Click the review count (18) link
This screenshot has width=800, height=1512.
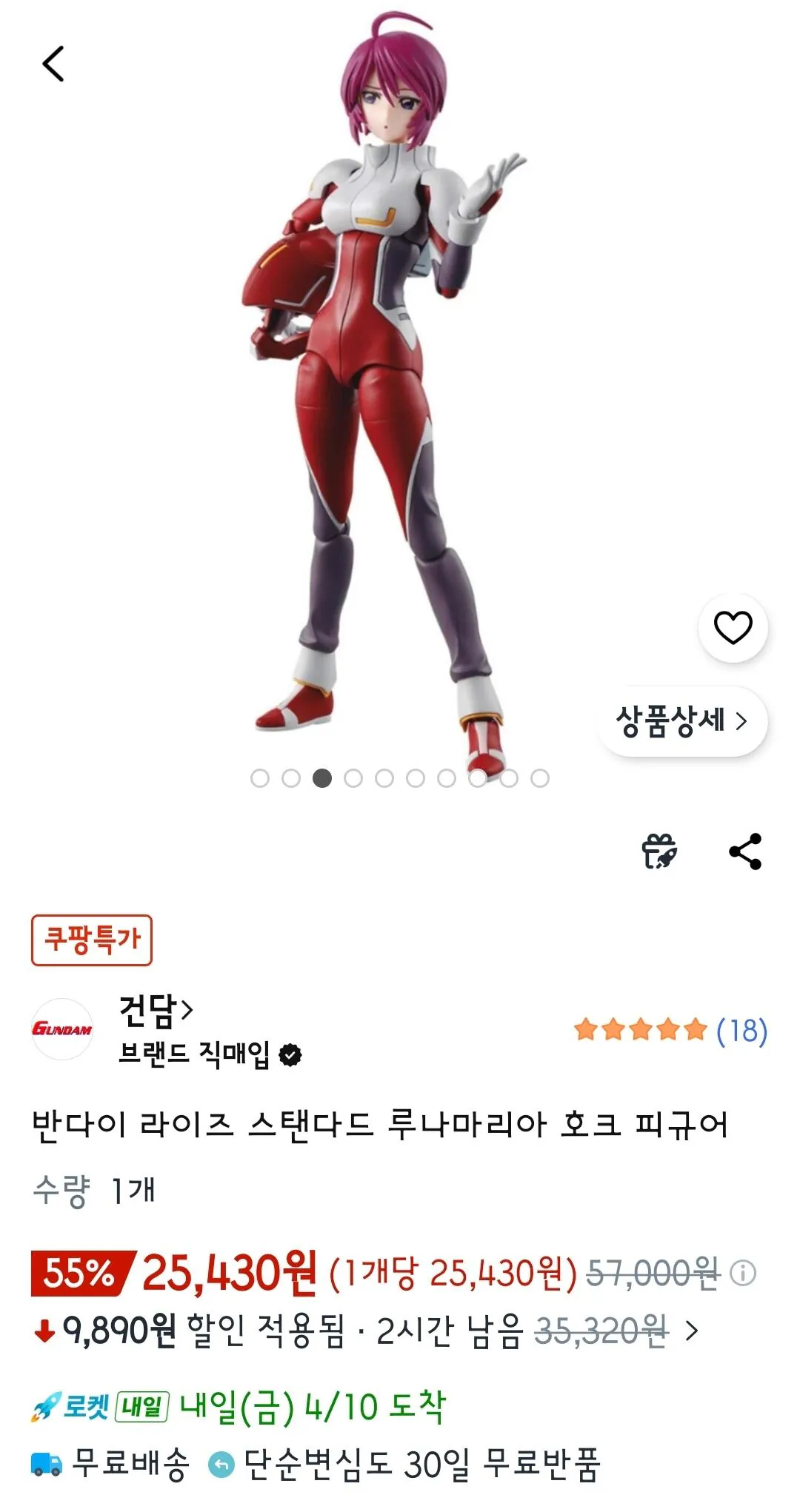click(x=743, y=1029)
